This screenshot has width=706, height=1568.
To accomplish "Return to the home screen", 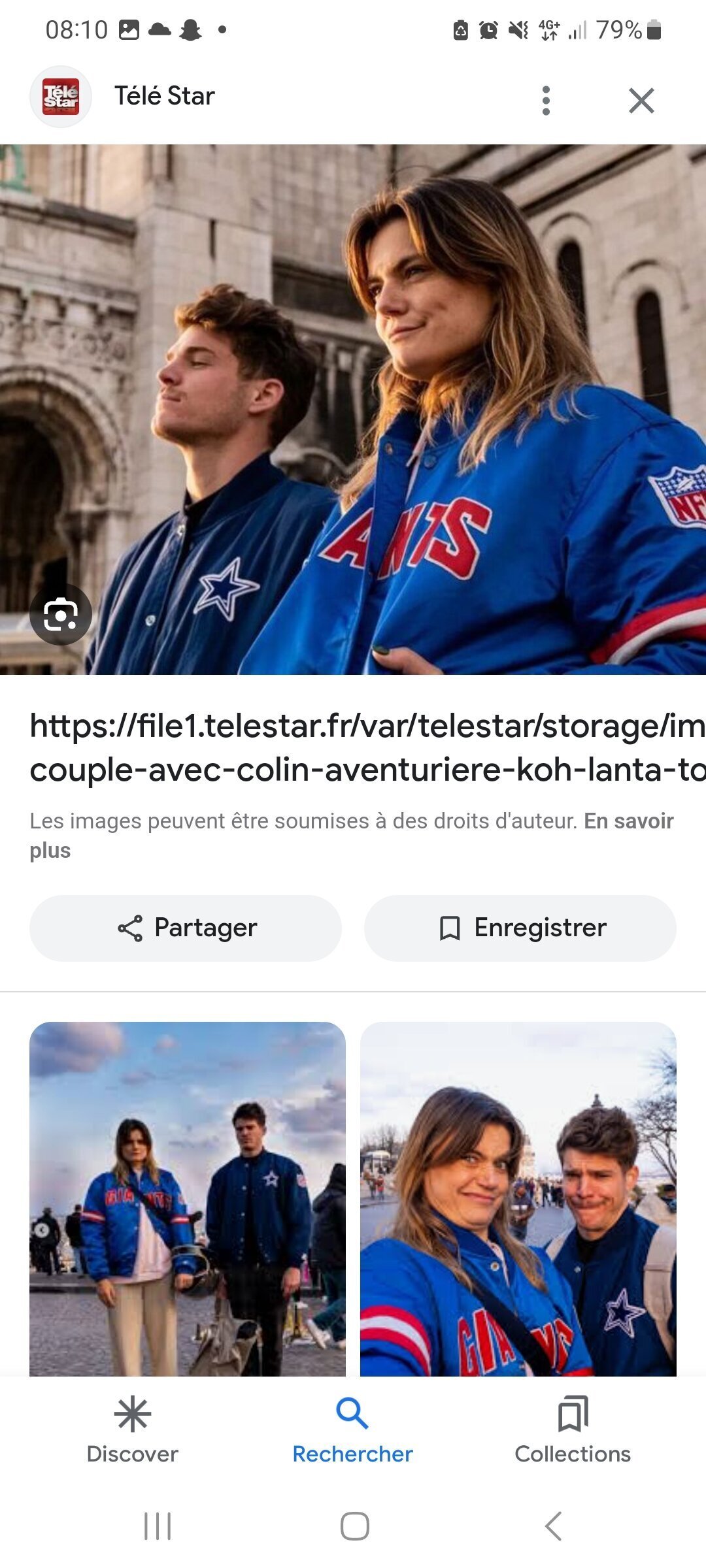I will 354,1526.
